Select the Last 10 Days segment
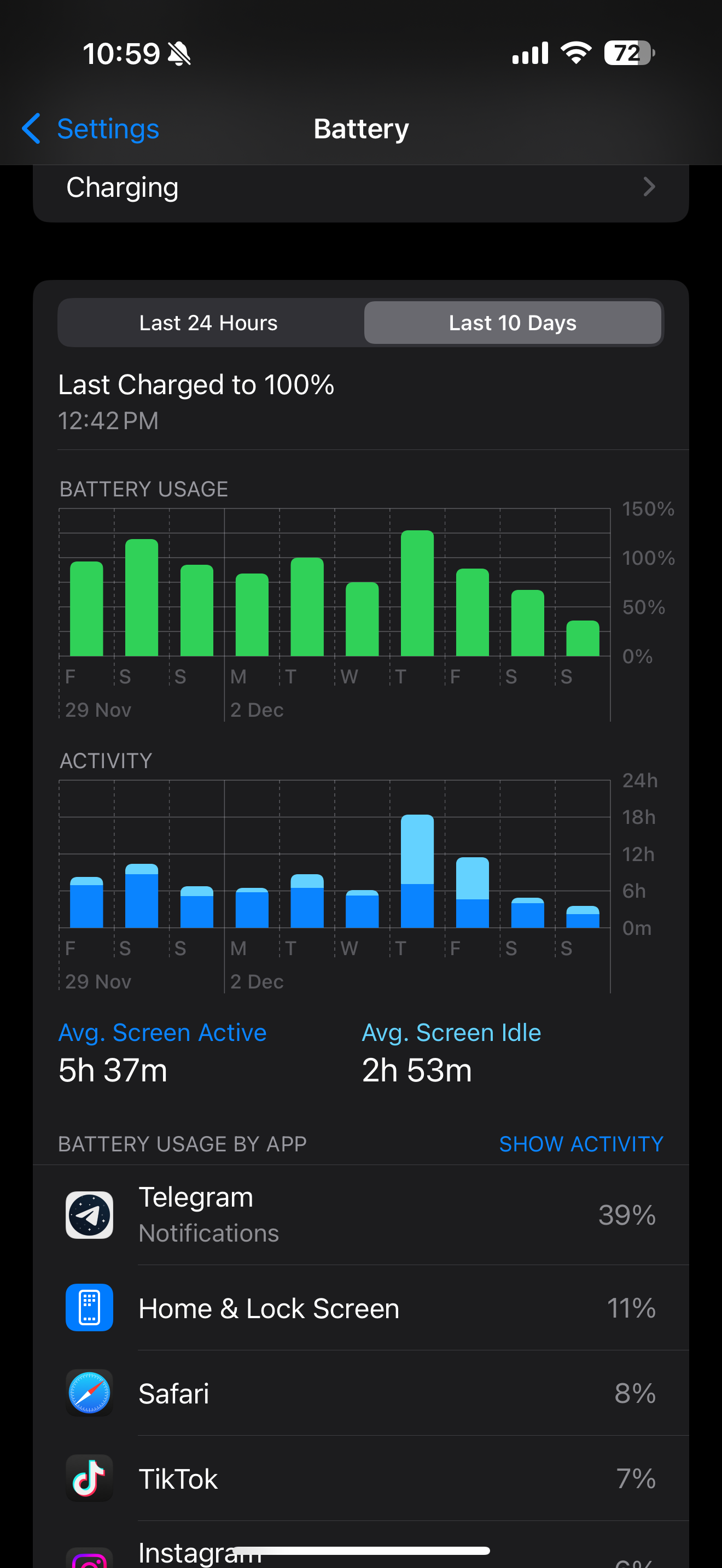The width and height of the screenshot is (722, 1568). point(512,323)
